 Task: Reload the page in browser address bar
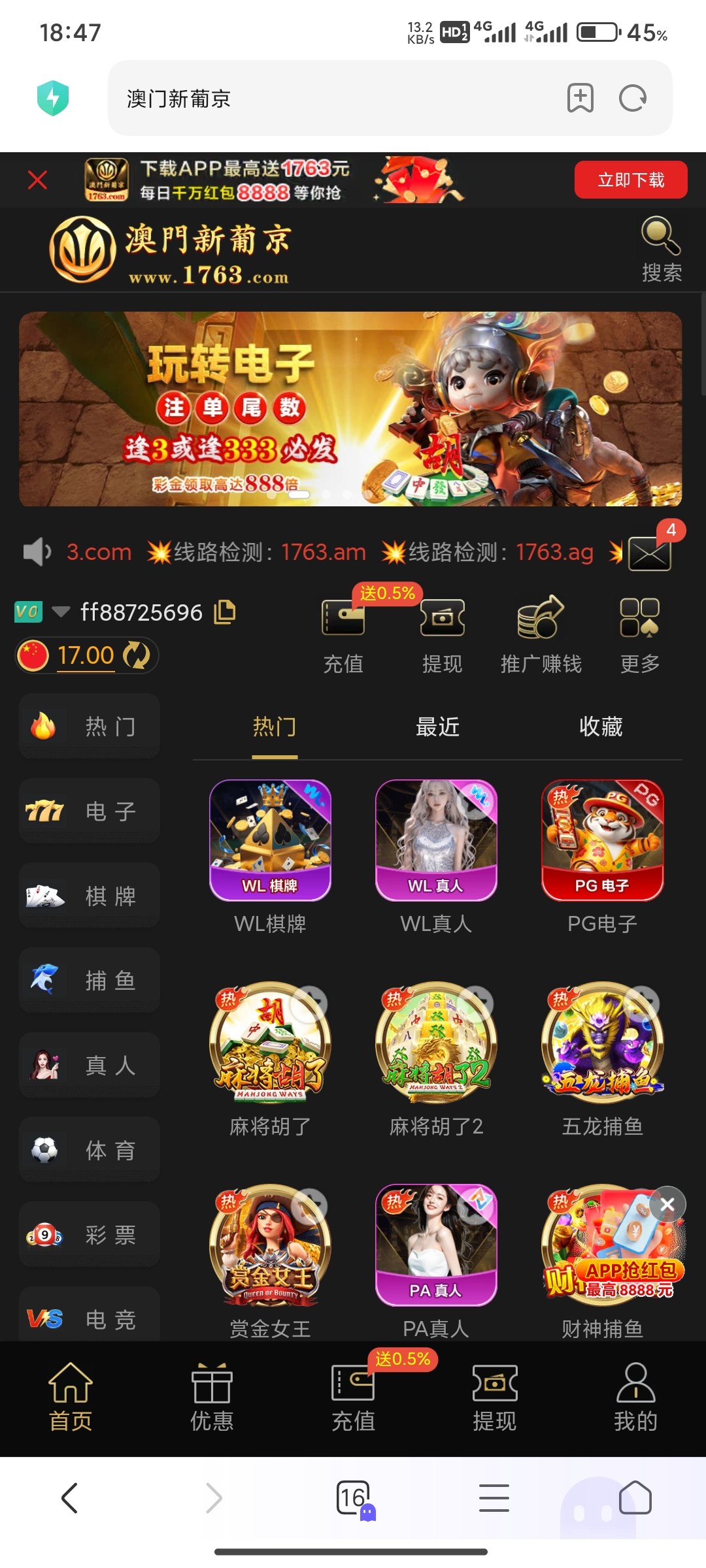[x=632, y=99]
